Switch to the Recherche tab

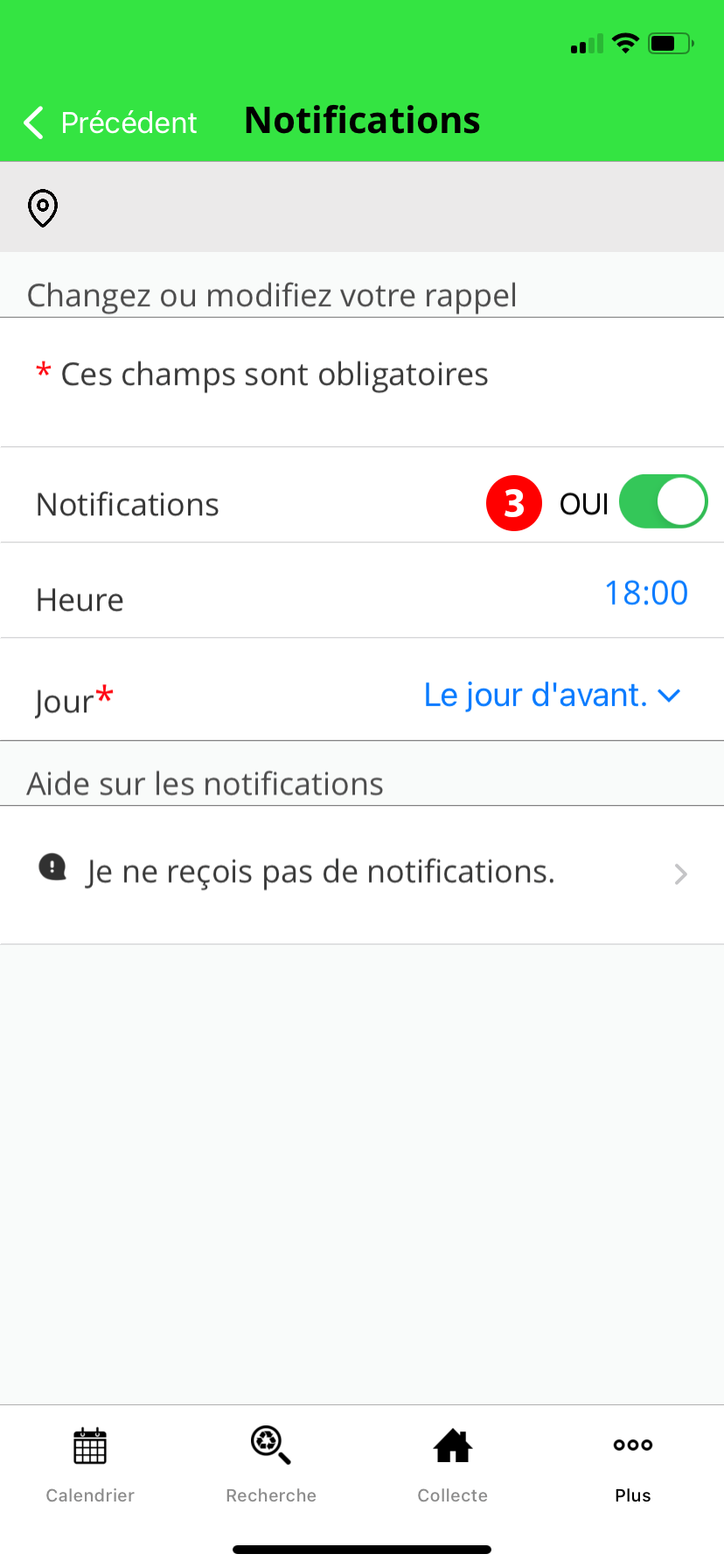tap(271, 1463)
